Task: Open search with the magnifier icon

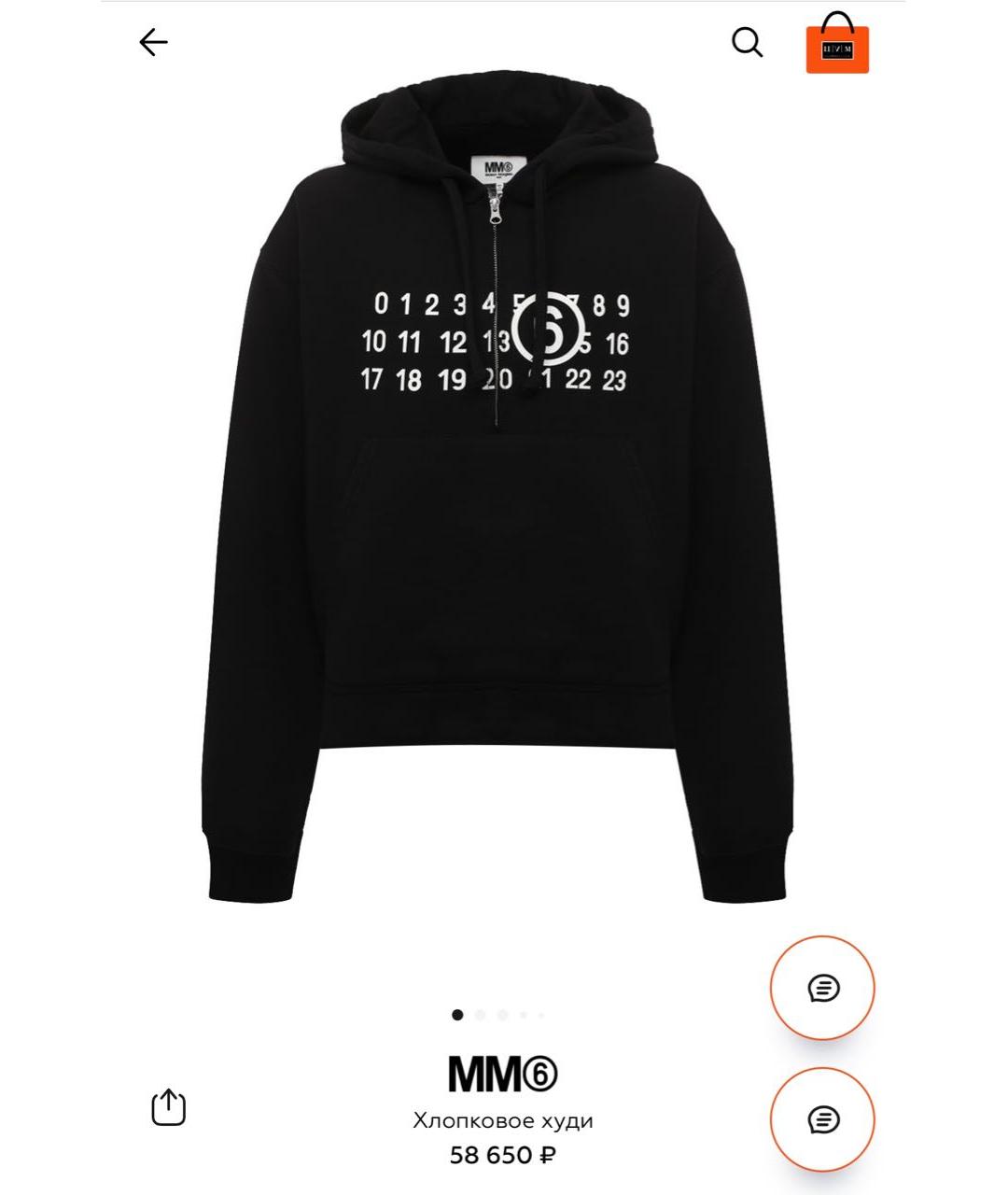Action: [747, 42]
